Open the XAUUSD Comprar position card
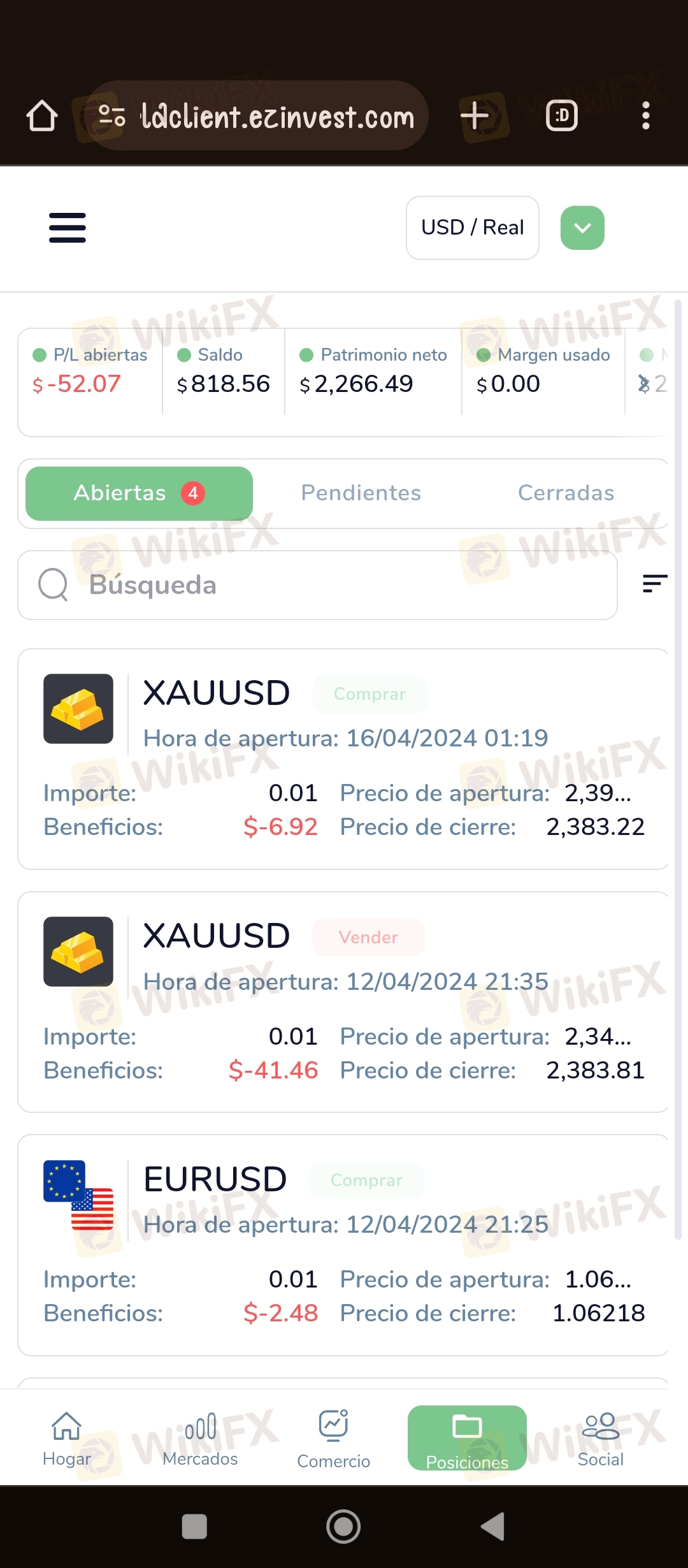 343,759
